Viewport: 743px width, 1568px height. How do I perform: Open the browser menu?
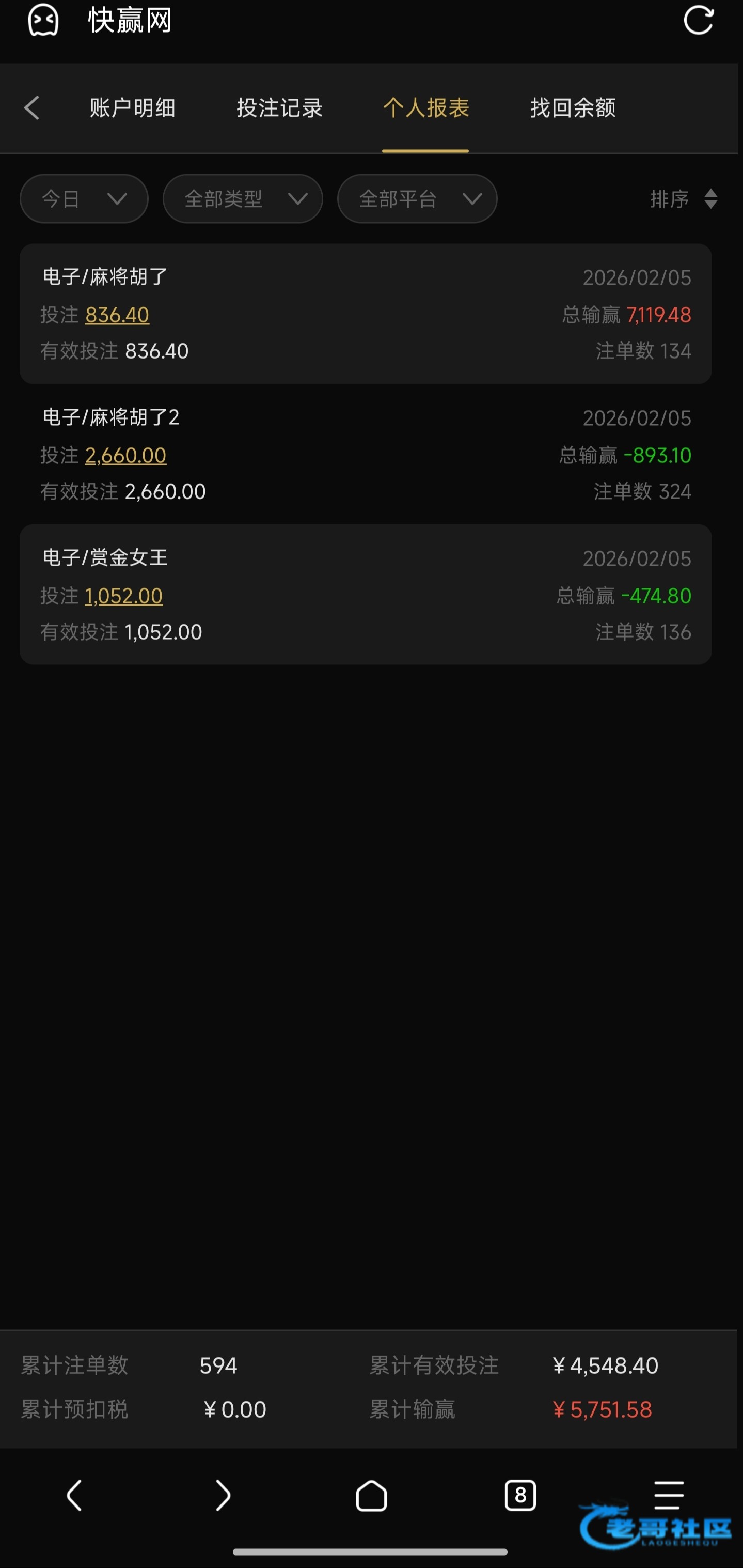669,1496
